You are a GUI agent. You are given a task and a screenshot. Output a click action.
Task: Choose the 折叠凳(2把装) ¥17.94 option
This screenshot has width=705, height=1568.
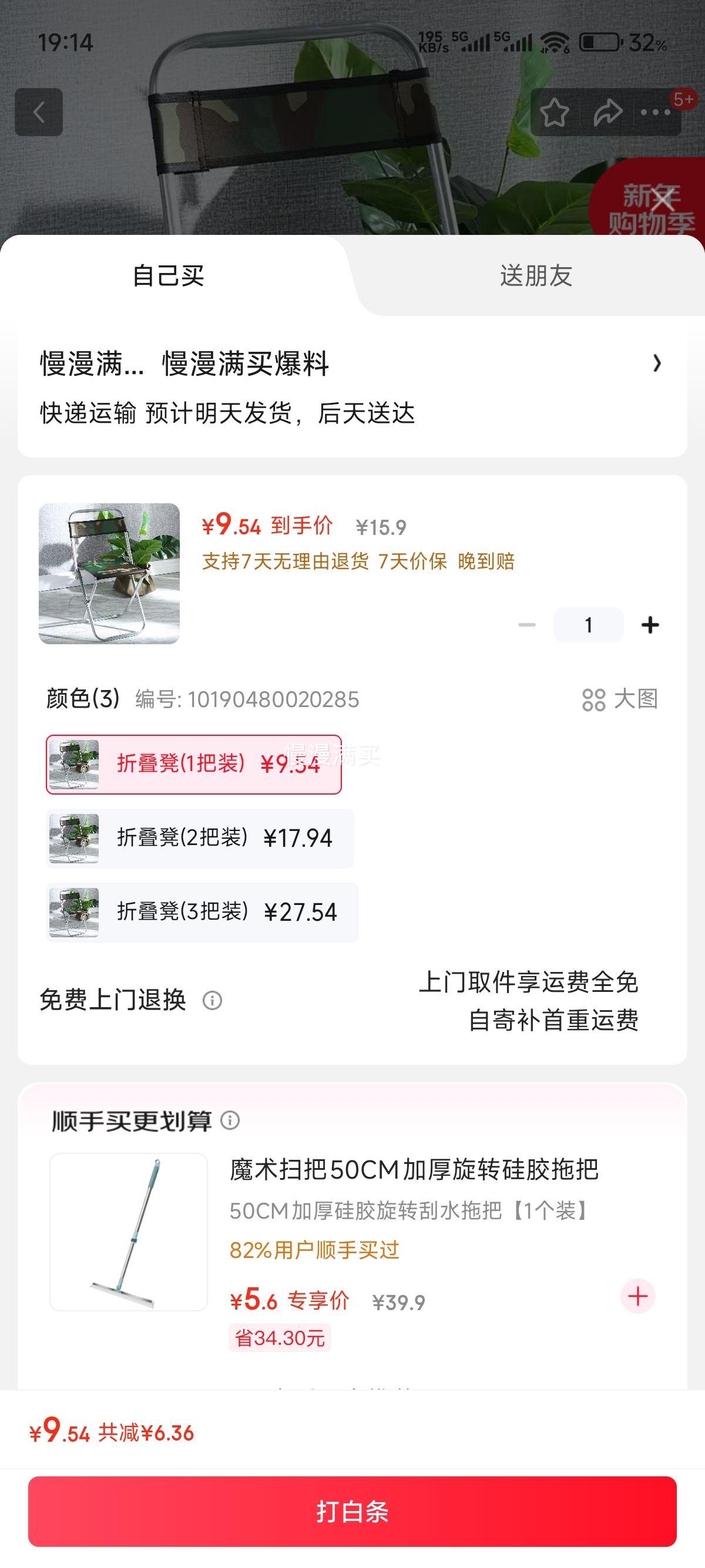click(x=200, y=838)
